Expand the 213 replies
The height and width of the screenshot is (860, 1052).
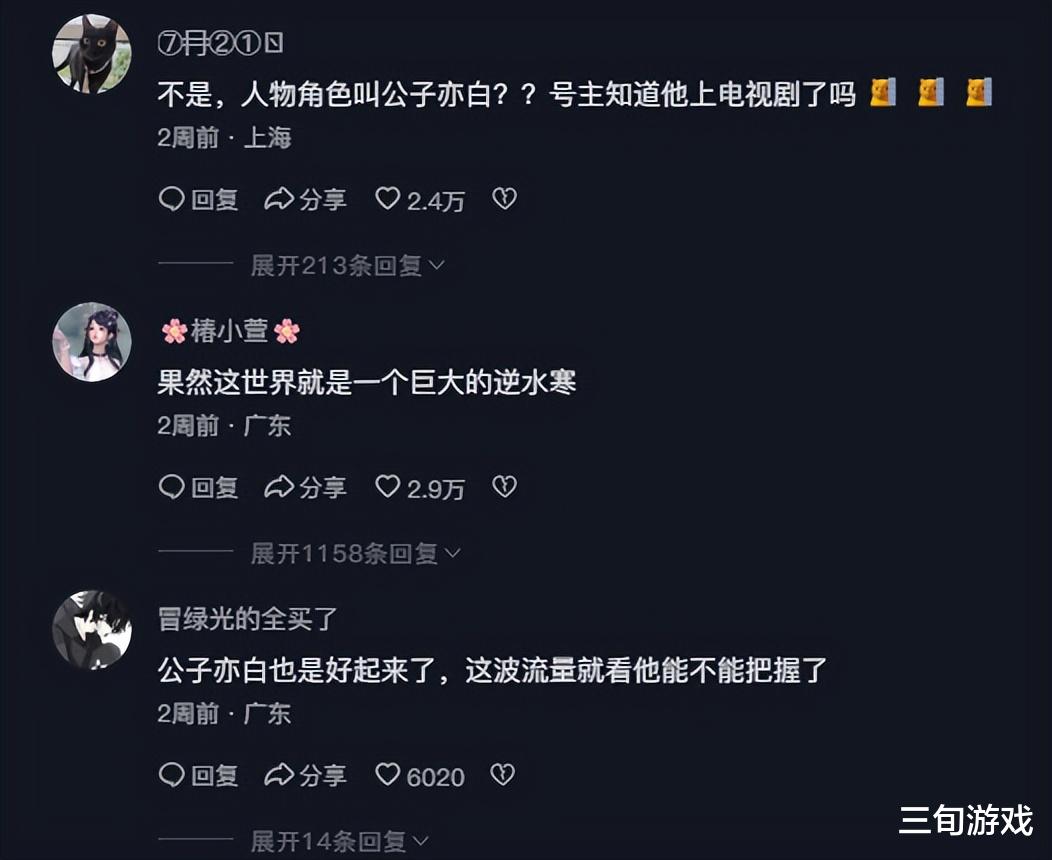click(x=346, y=265)
